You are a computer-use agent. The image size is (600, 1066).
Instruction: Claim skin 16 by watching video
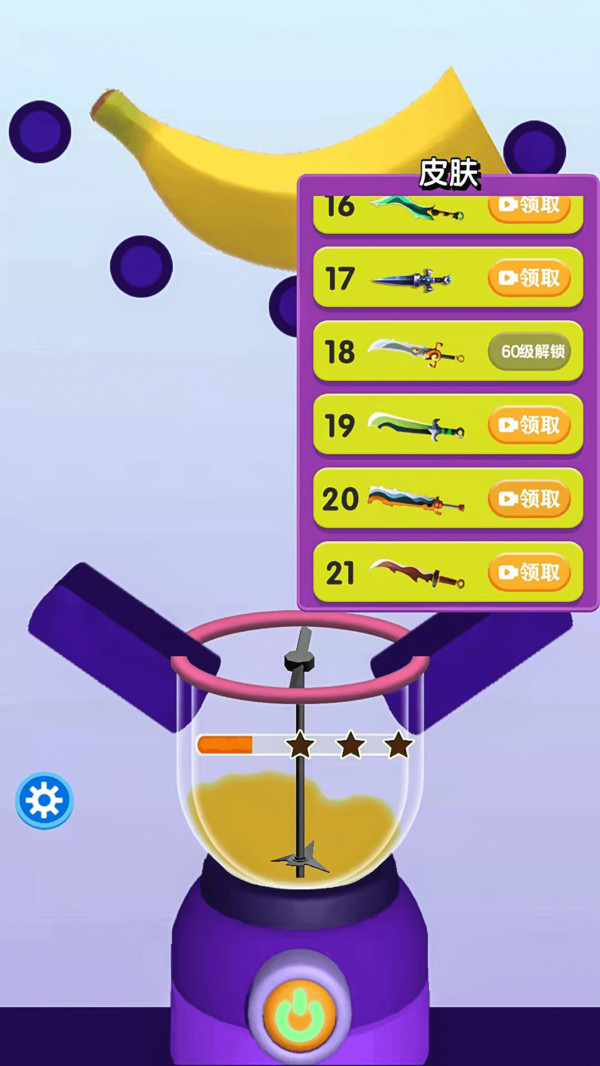(x=529, y=206)
